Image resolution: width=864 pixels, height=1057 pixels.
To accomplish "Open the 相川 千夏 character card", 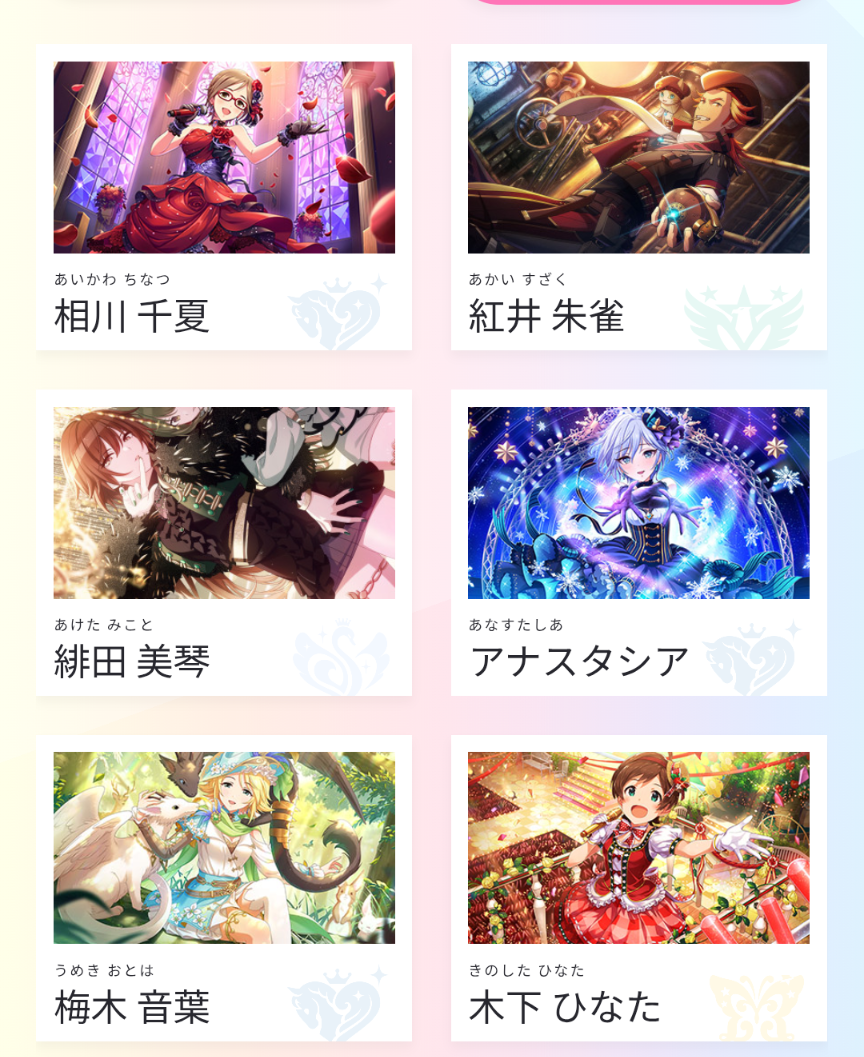I will pyautogui.click(x=224, y=197).
